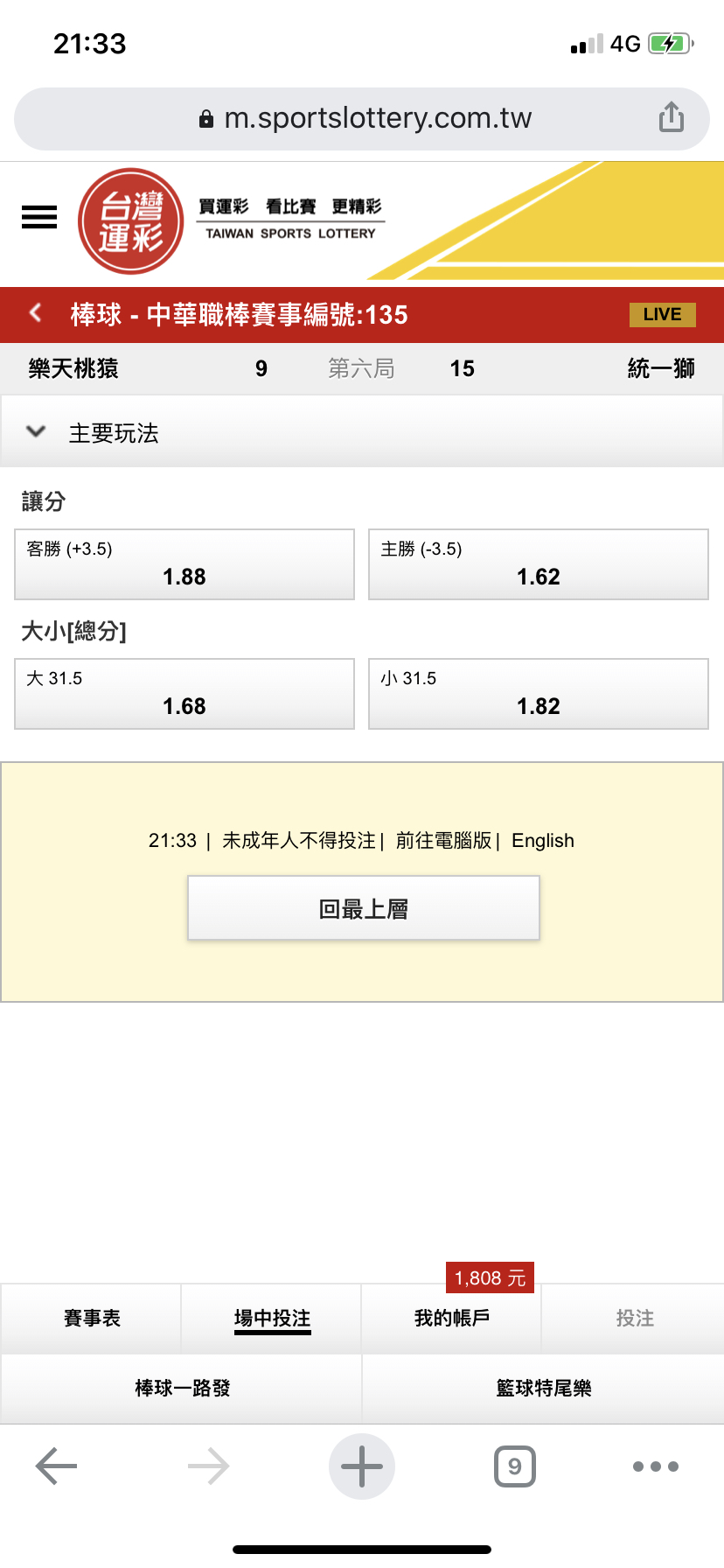This screenshot has width=724, height=1568.
Task: Select 客勝 (+3.5) odds 1.88
Action: click(x=184, y=564)
